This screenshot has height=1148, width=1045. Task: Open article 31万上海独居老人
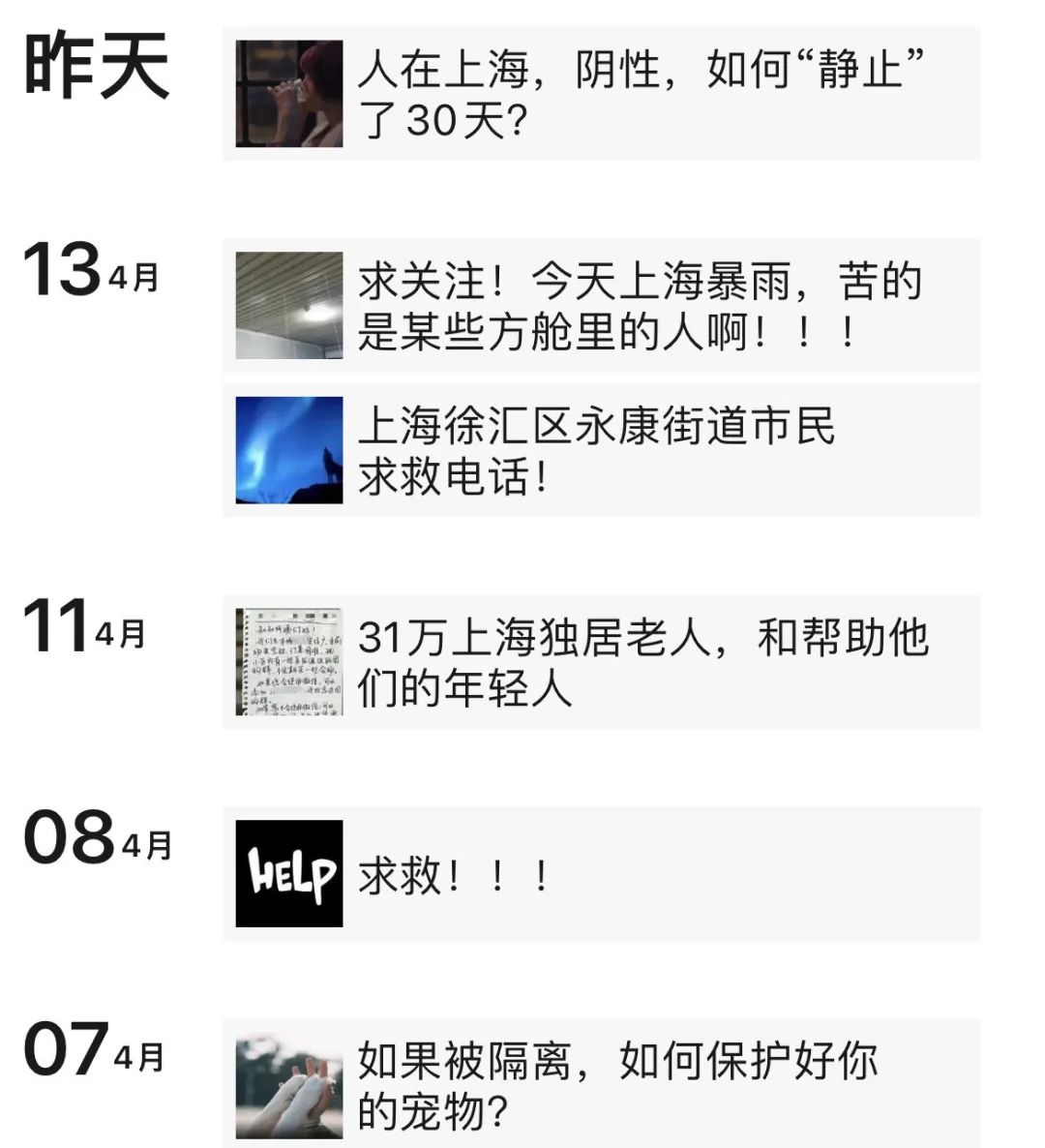coord(642,662)
